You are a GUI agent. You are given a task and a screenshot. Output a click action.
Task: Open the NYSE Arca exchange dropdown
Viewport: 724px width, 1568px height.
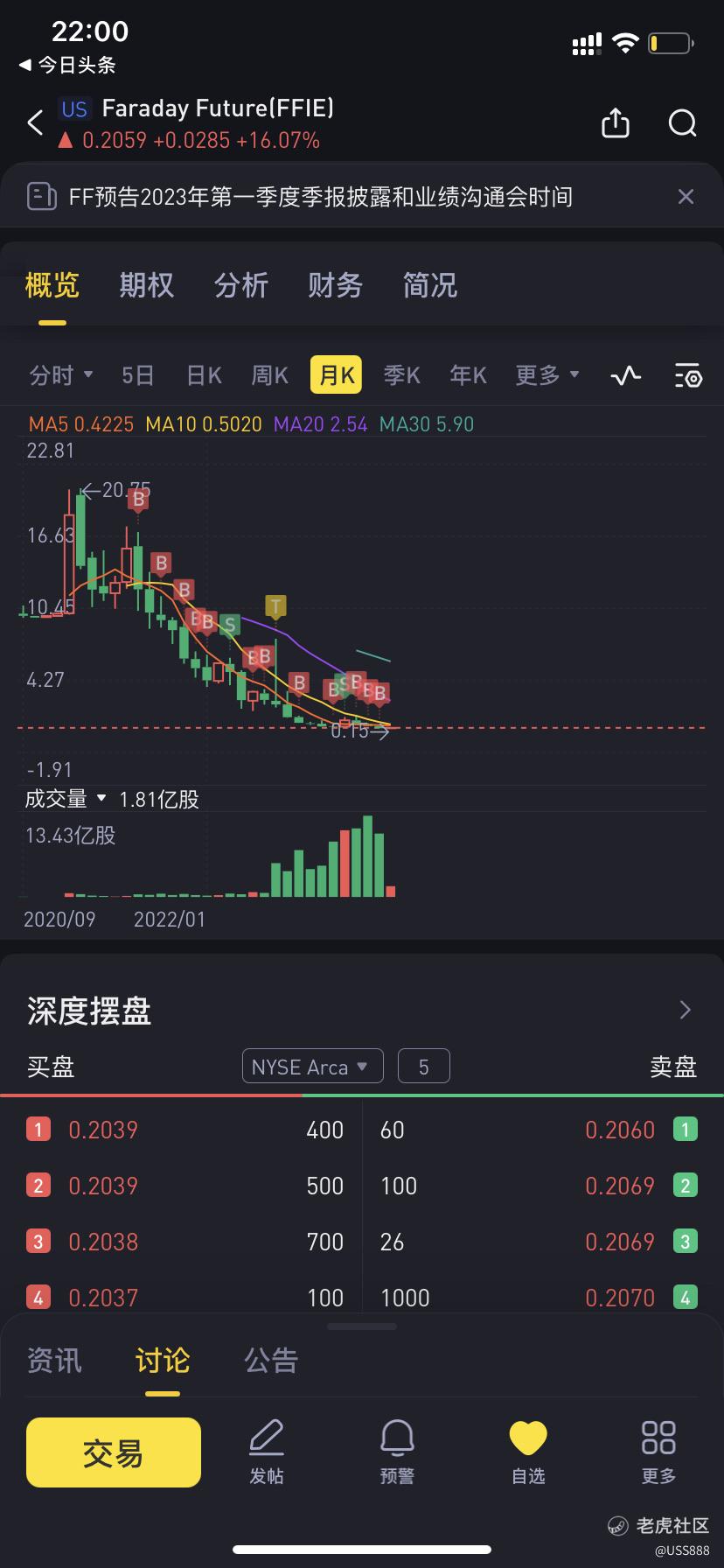pyautogui.click(x=312, y=1067)
